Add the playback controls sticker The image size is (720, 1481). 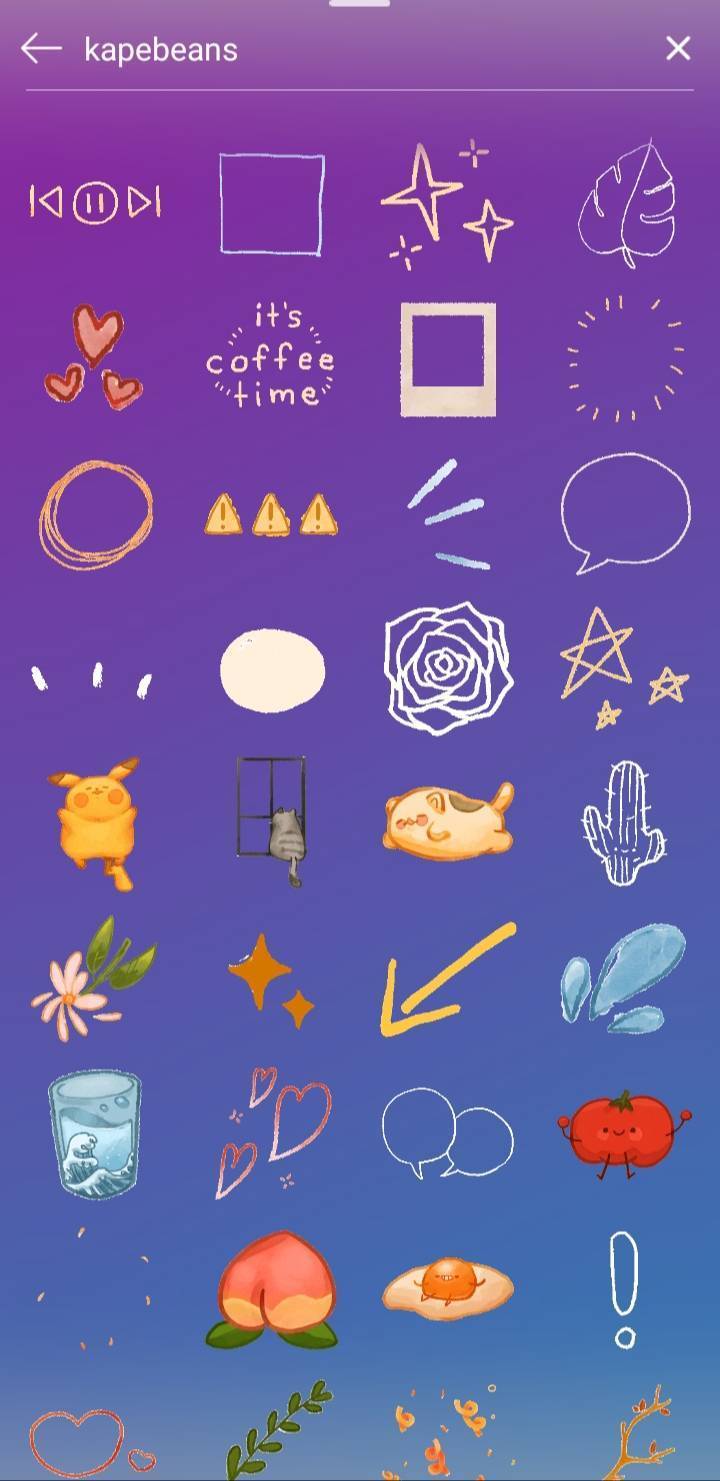coord(95,203)
